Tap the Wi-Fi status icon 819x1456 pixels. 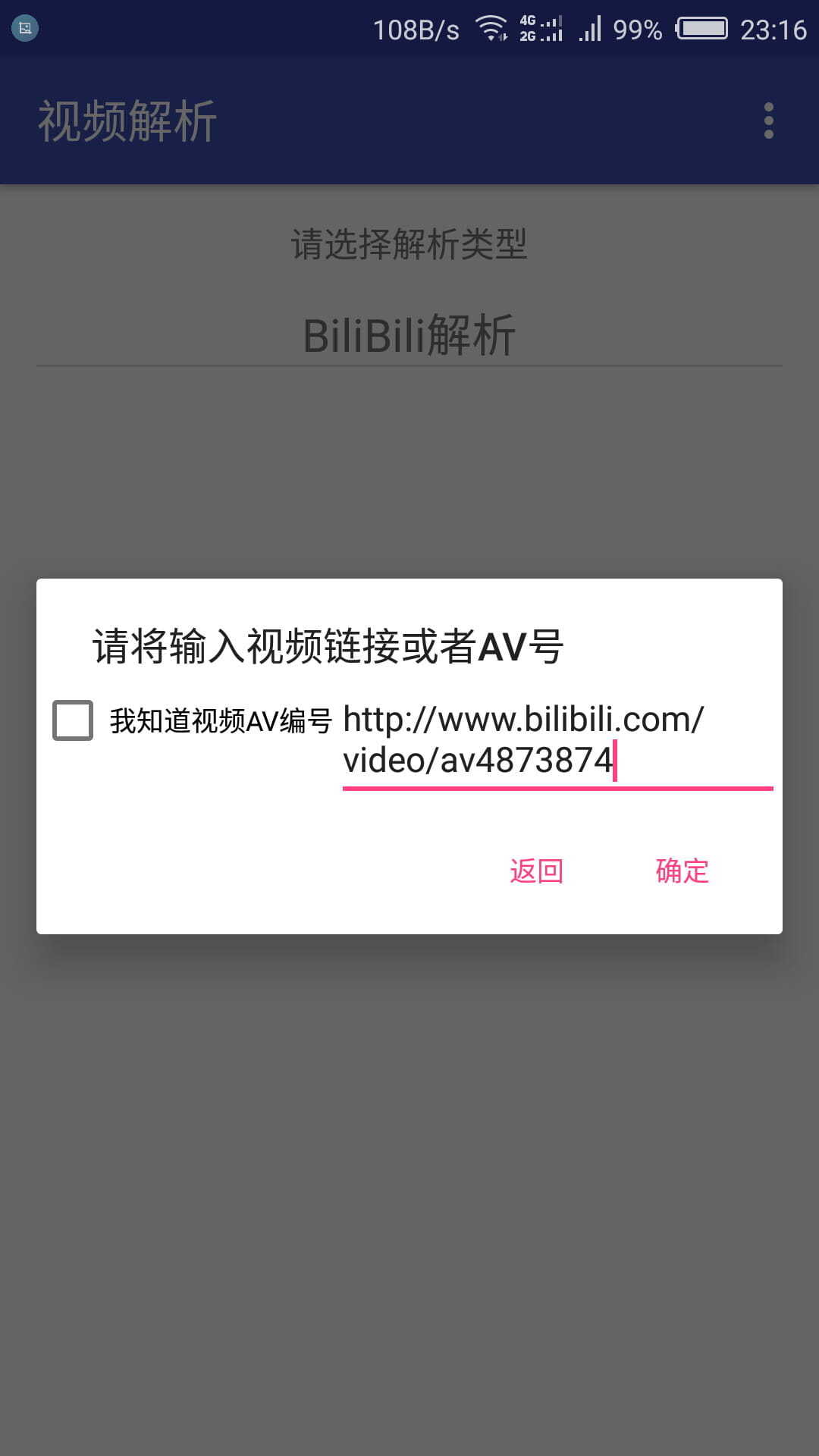click(x=490, y=28)
